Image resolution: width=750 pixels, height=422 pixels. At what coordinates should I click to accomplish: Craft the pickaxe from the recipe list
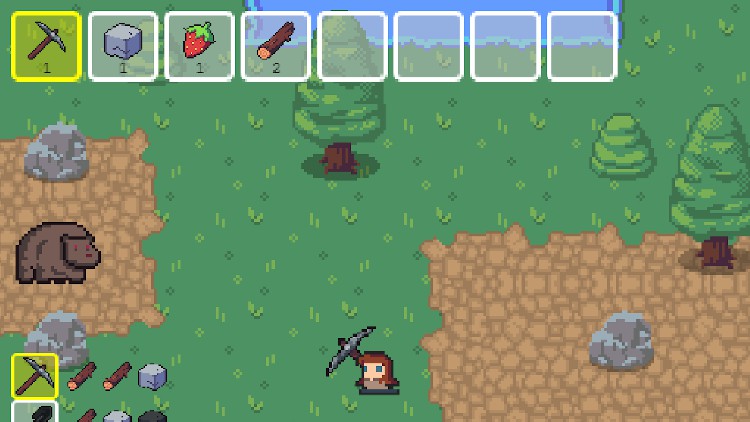[35, 375]
